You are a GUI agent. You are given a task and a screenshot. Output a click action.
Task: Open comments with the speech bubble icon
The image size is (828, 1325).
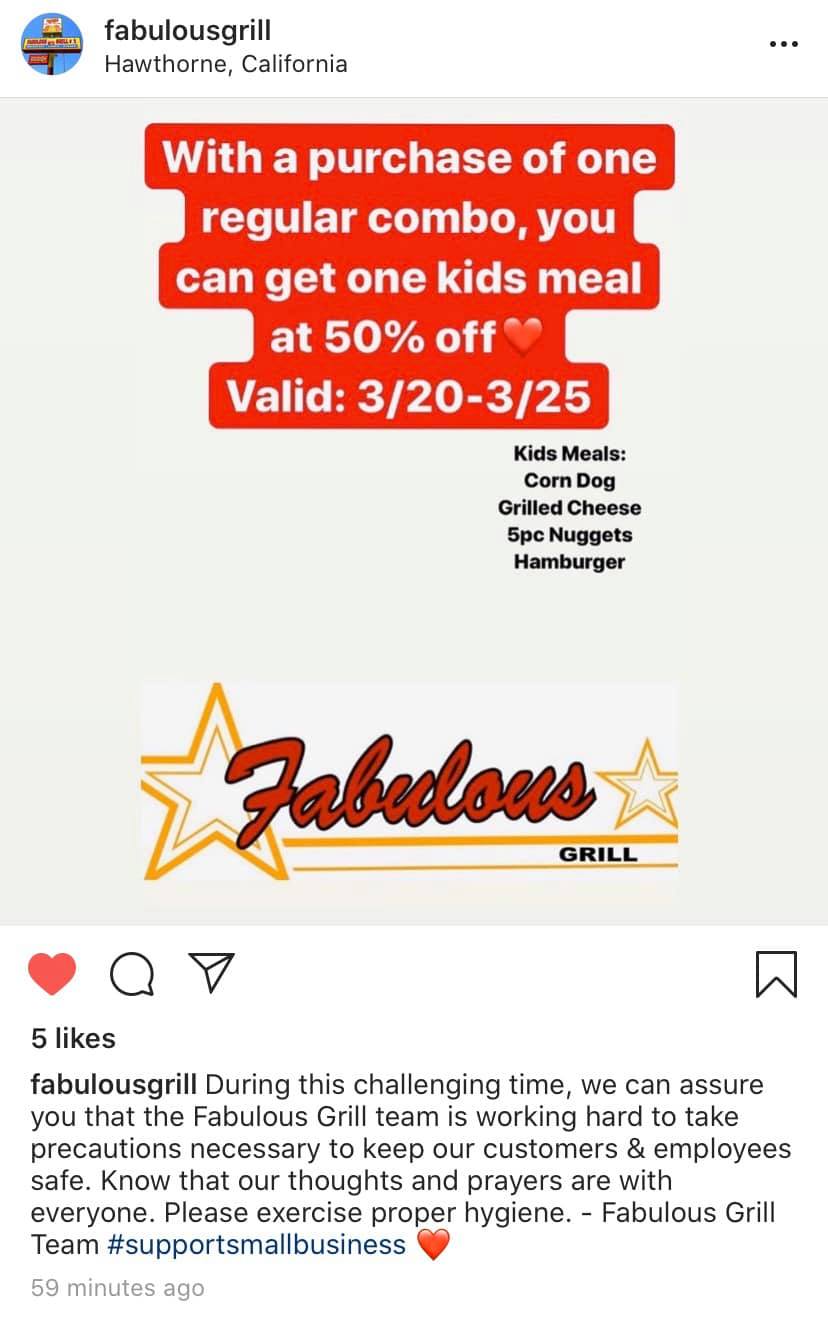pos(132,973)
